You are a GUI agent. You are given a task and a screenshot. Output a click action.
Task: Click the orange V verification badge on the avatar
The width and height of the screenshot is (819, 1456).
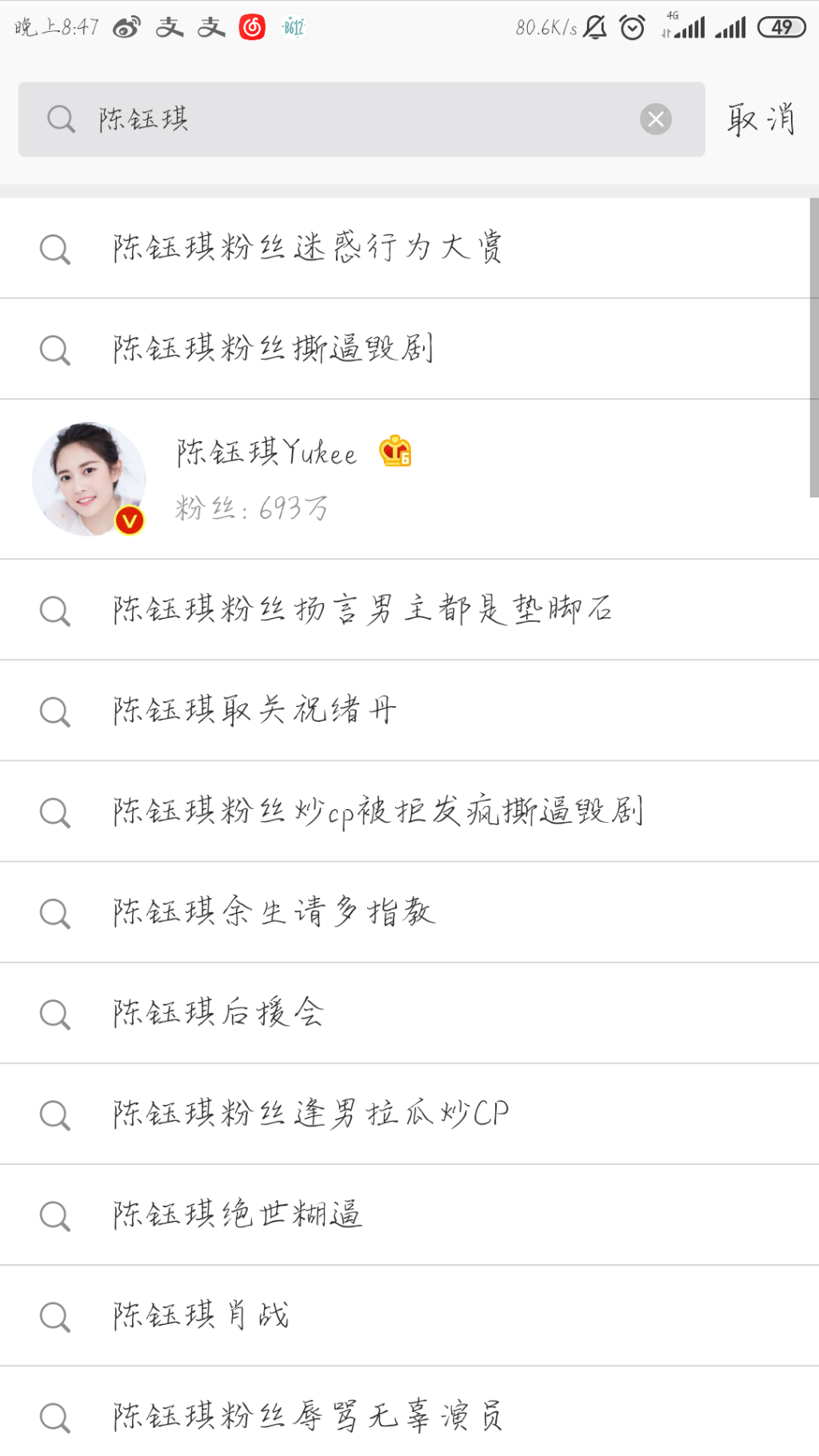coord(129,521)
